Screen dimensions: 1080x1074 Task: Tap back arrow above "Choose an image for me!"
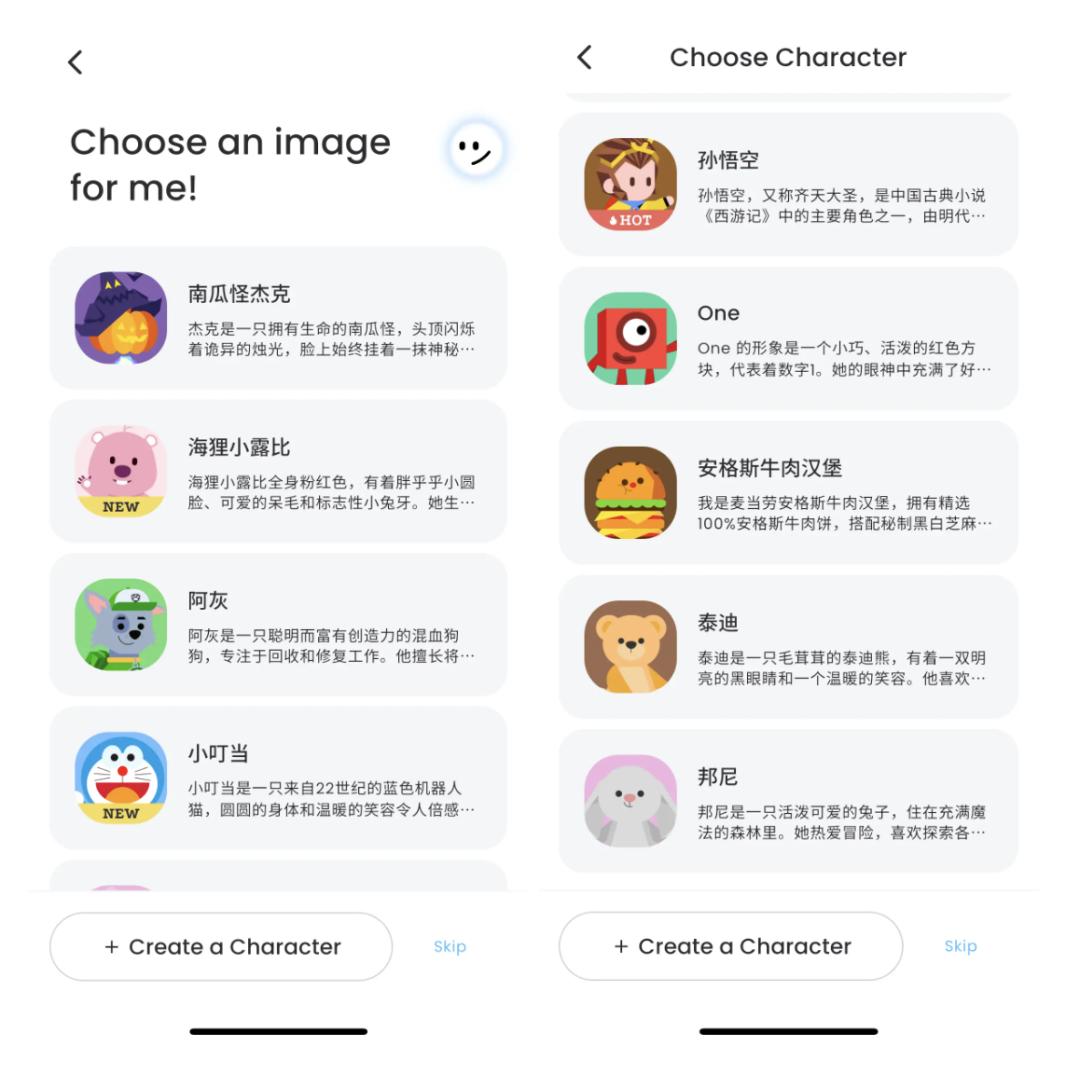pos(75,62)
